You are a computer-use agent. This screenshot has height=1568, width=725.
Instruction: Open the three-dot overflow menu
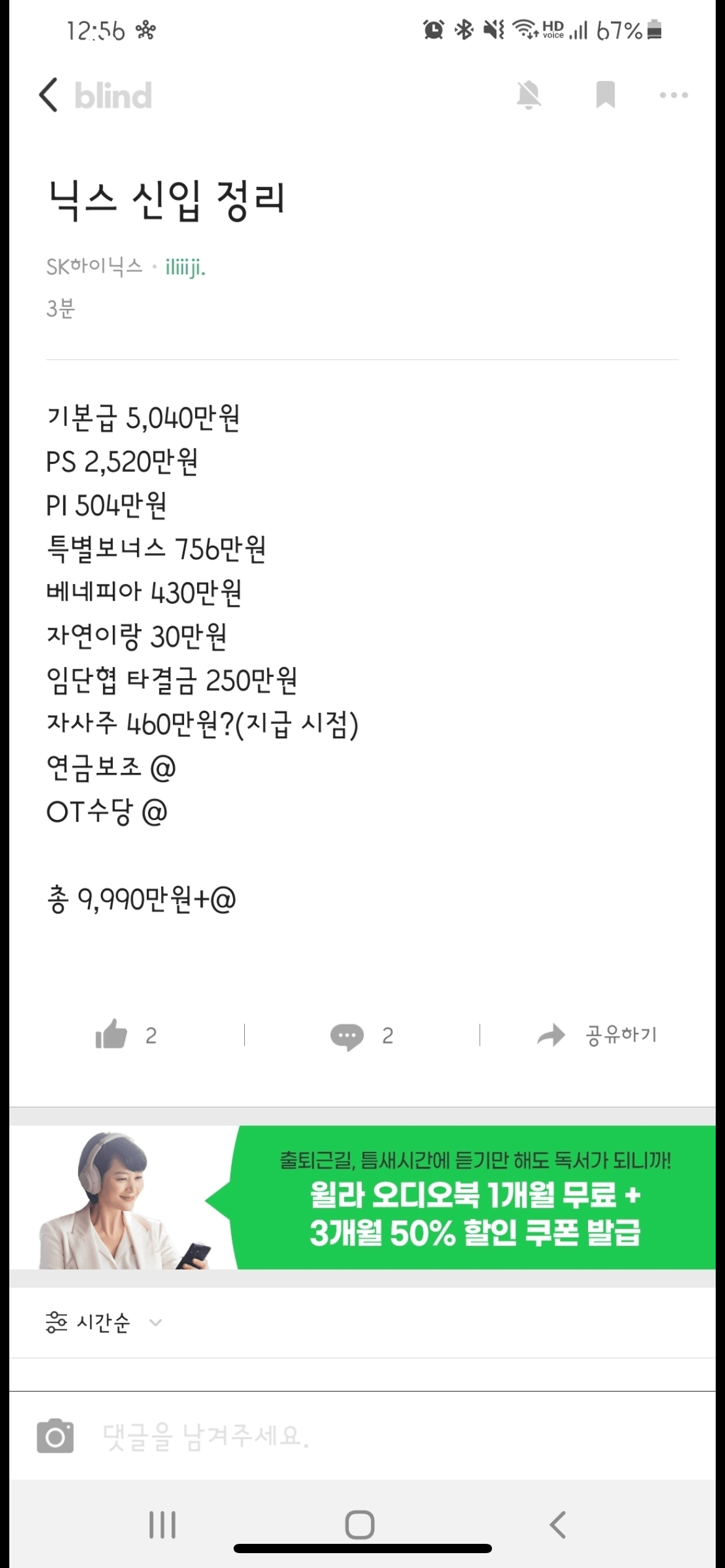coord(674,95)
